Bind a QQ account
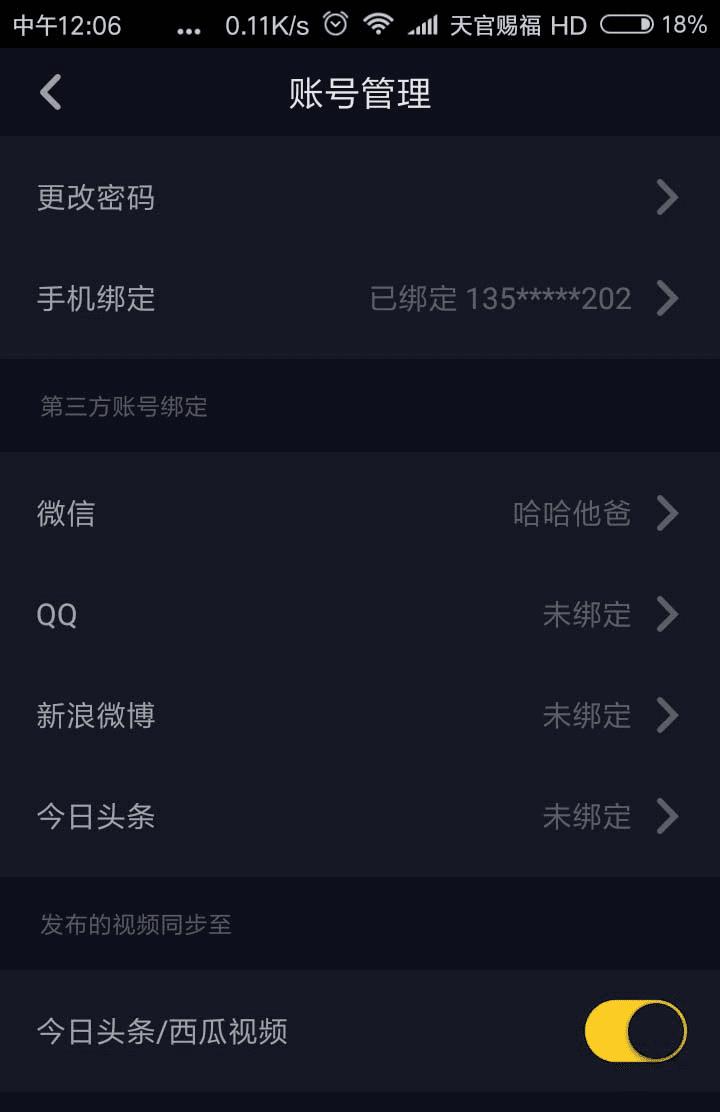 [x=360, y=614]
